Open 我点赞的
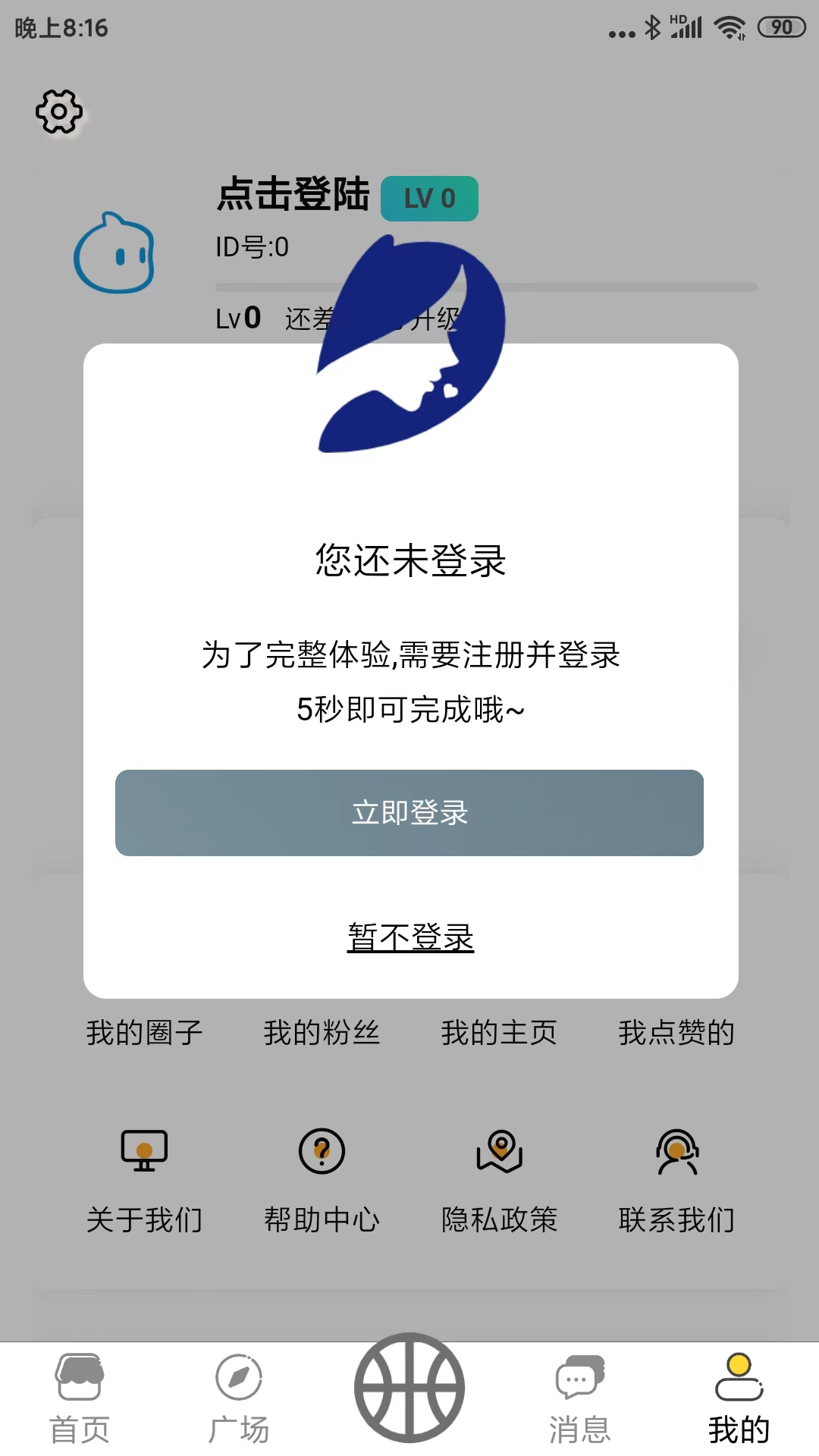 click(x=676, y=1033)
